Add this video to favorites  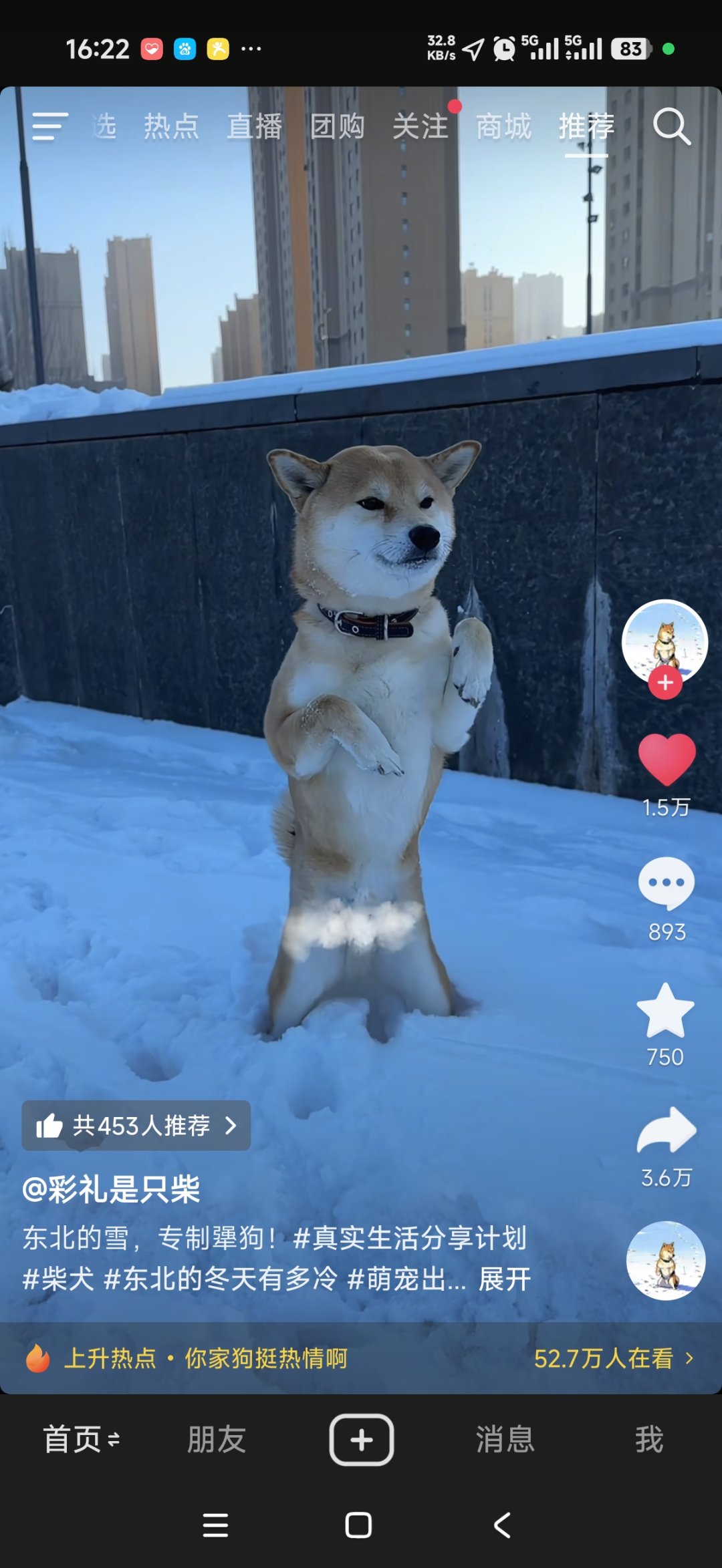665,1010
